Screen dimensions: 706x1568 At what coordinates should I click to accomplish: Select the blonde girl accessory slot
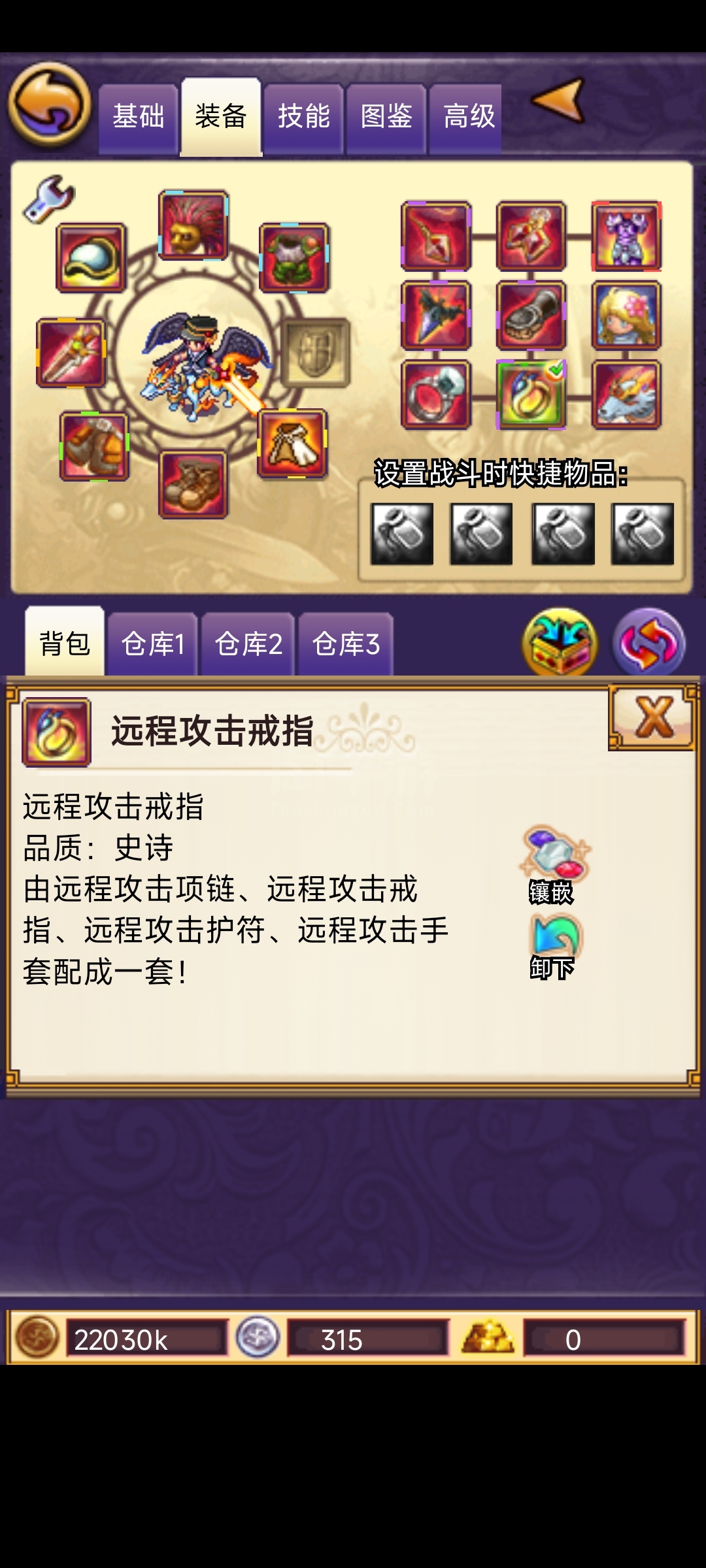[x=626, y=316]
